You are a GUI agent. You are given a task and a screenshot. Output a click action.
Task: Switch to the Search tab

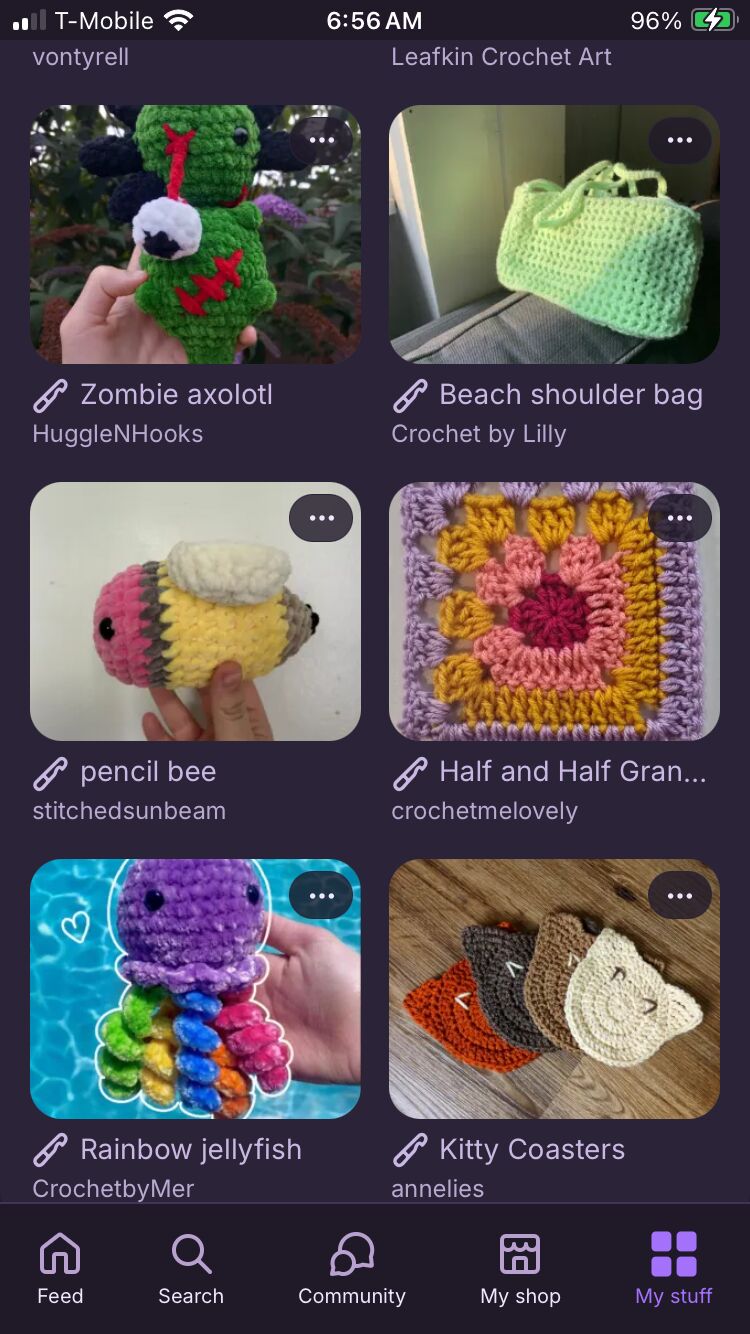[191, 1268]
